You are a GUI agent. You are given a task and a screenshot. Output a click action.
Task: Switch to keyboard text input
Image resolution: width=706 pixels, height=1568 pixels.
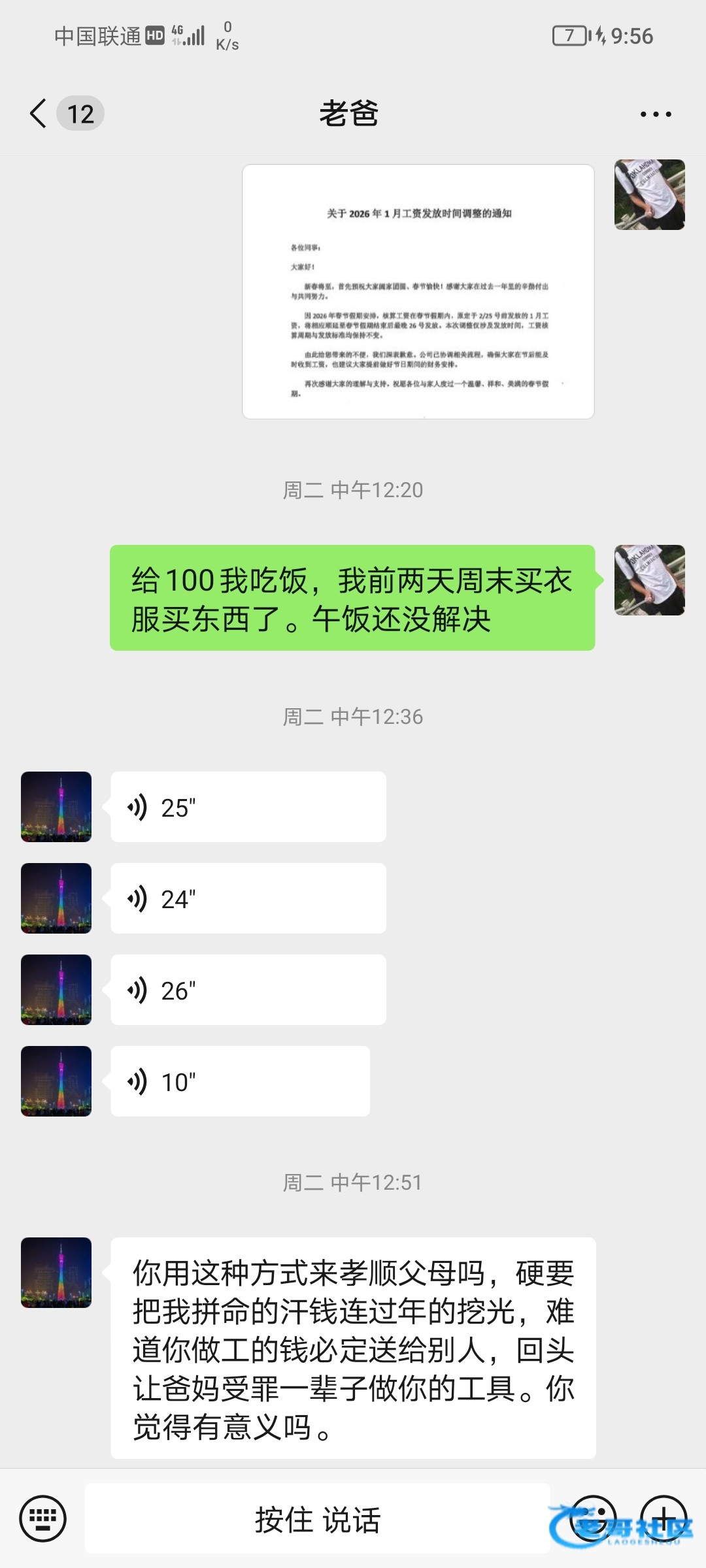[x=42, y=1518]
